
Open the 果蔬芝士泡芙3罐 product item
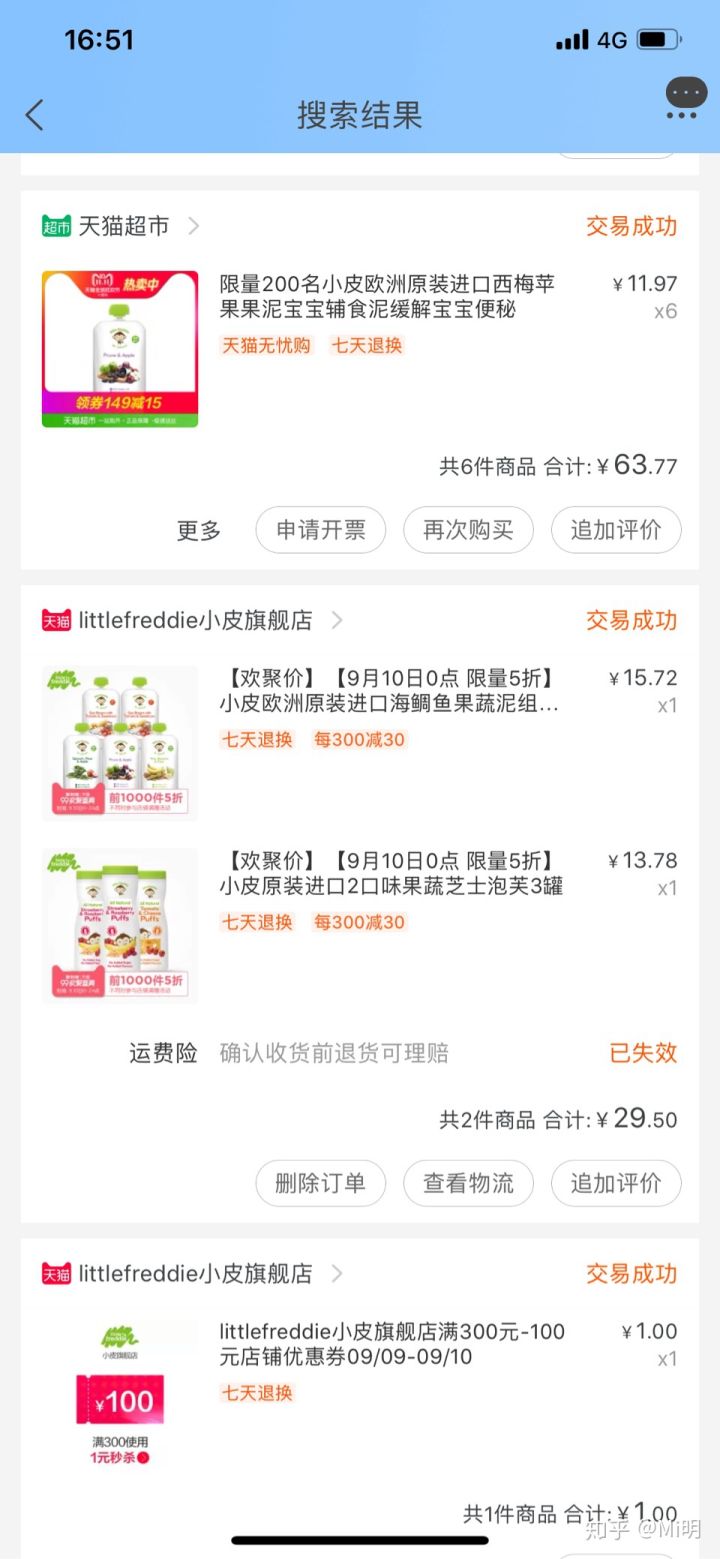tap(391, 873)
